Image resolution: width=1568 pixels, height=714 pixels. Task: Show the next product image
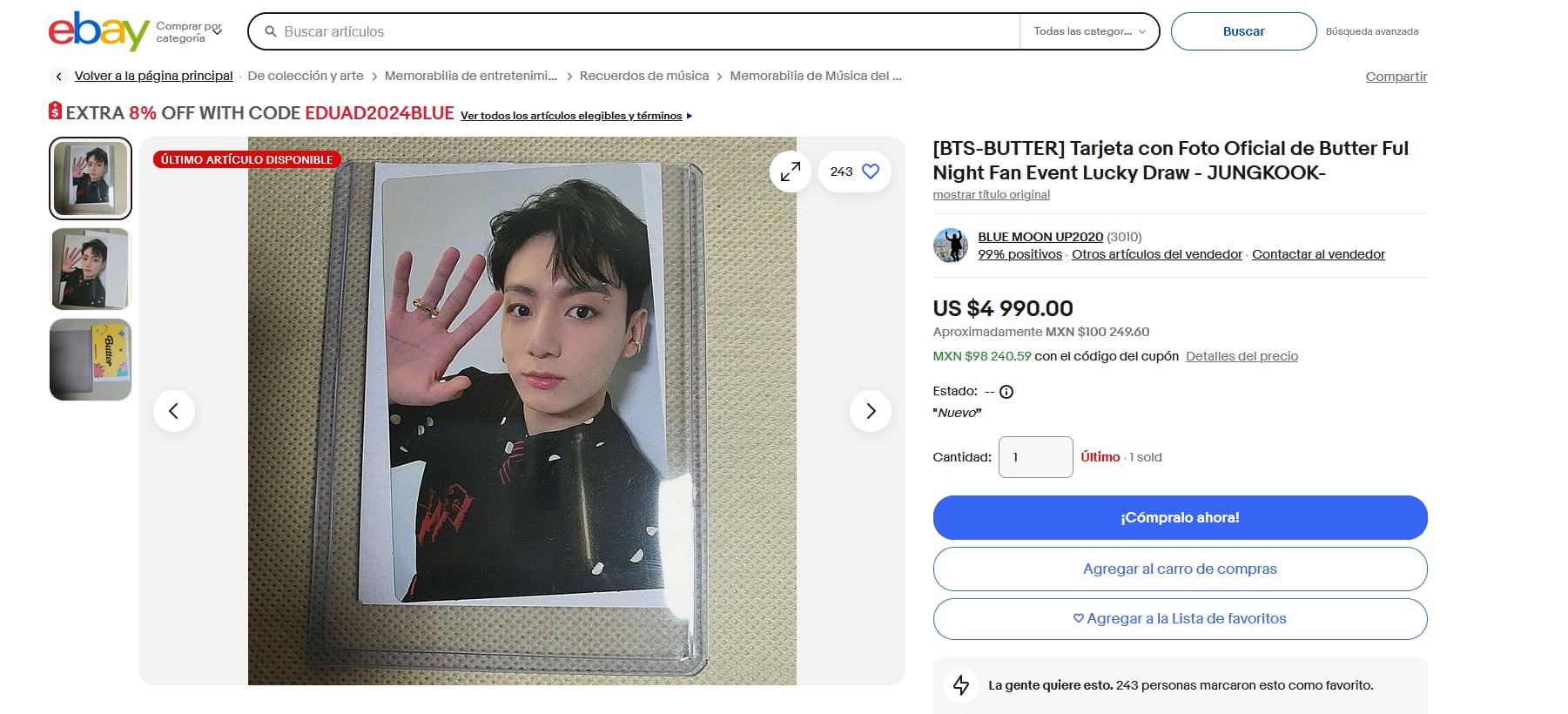(x=870, y=411)
